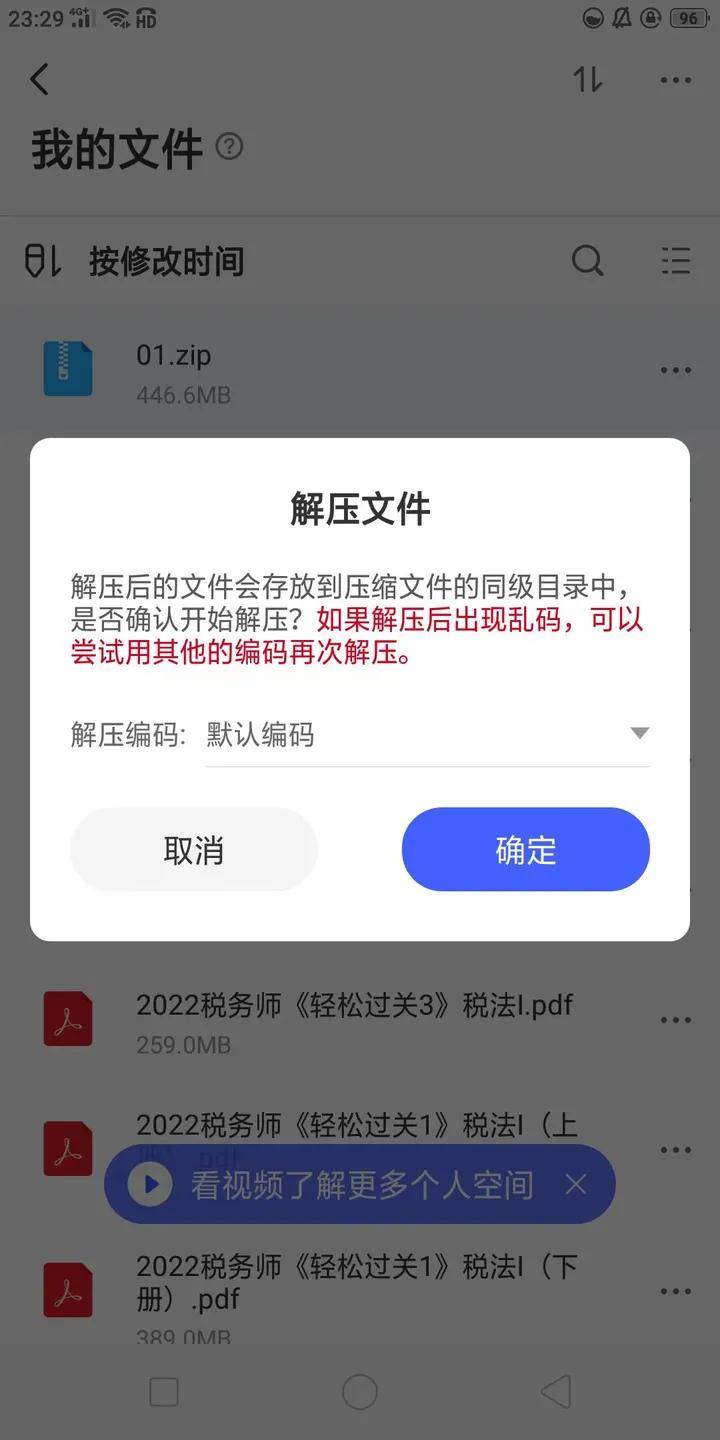720x1440 pixels.
Task: Play the 看视频了解更多个人空间 video
Action: 148,1184
